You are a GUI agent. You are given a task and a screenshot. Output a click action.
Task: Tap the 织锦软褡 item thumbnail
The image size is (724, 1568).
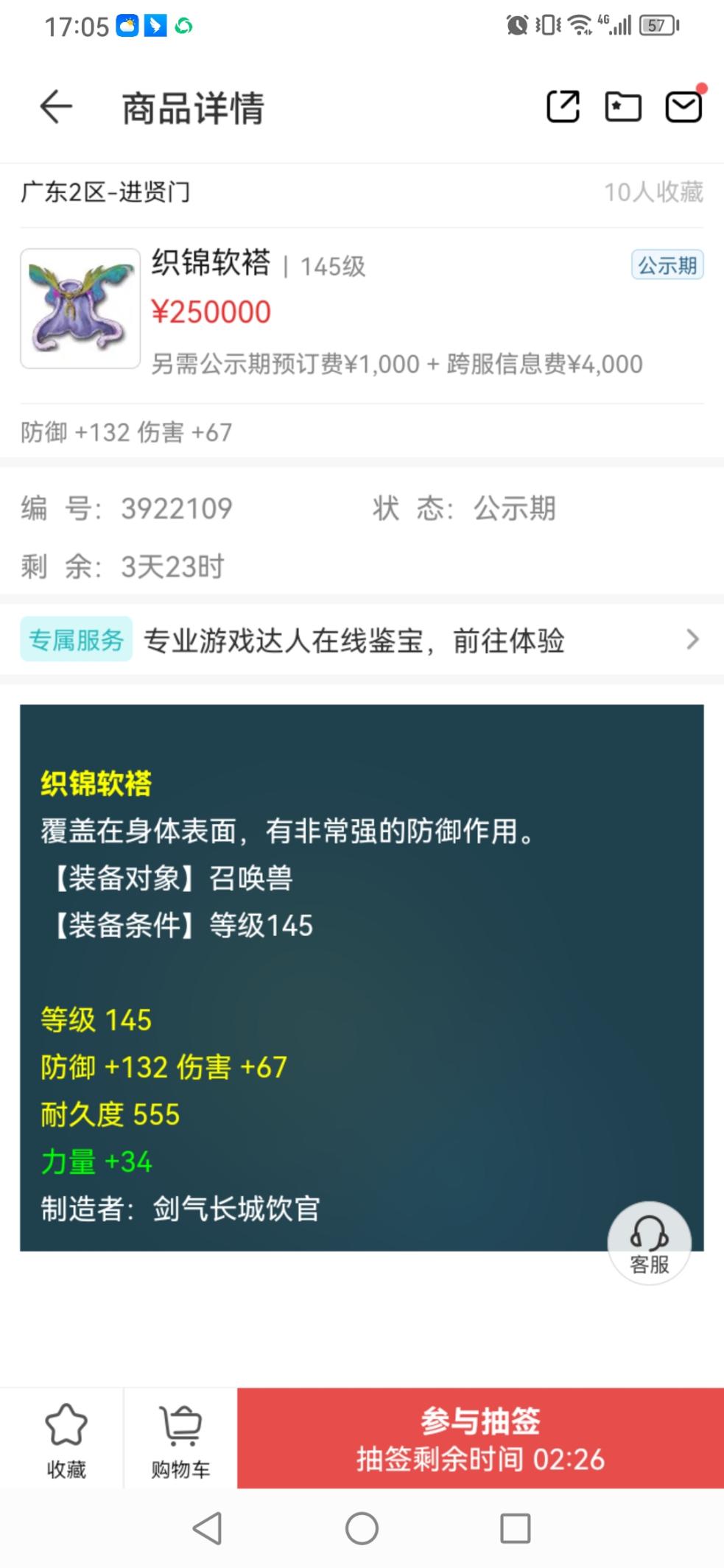coord(80,309)
